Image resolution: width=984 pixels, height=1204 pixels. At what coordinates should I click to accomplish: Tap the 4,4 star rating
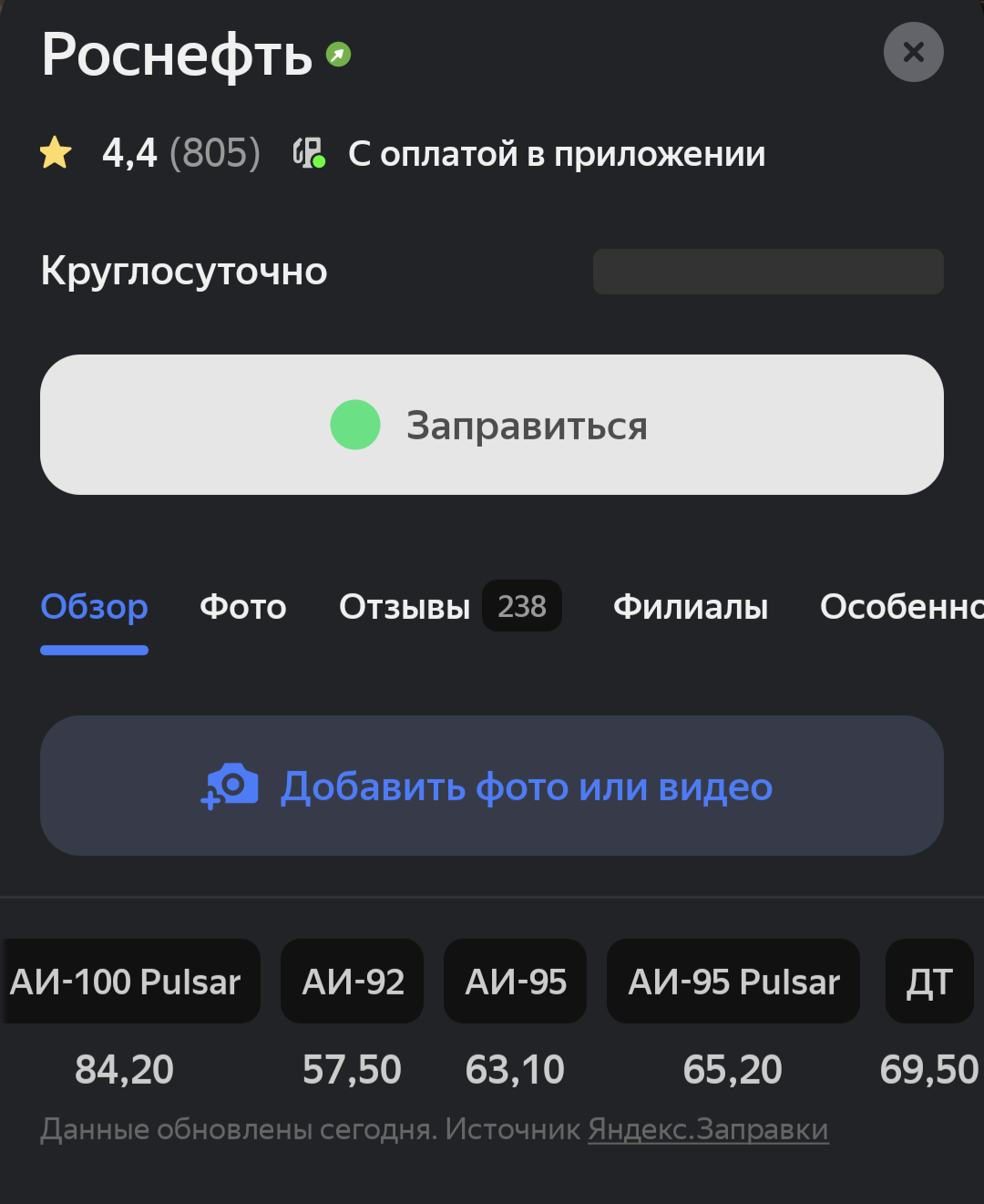click(x=150, y=153)
